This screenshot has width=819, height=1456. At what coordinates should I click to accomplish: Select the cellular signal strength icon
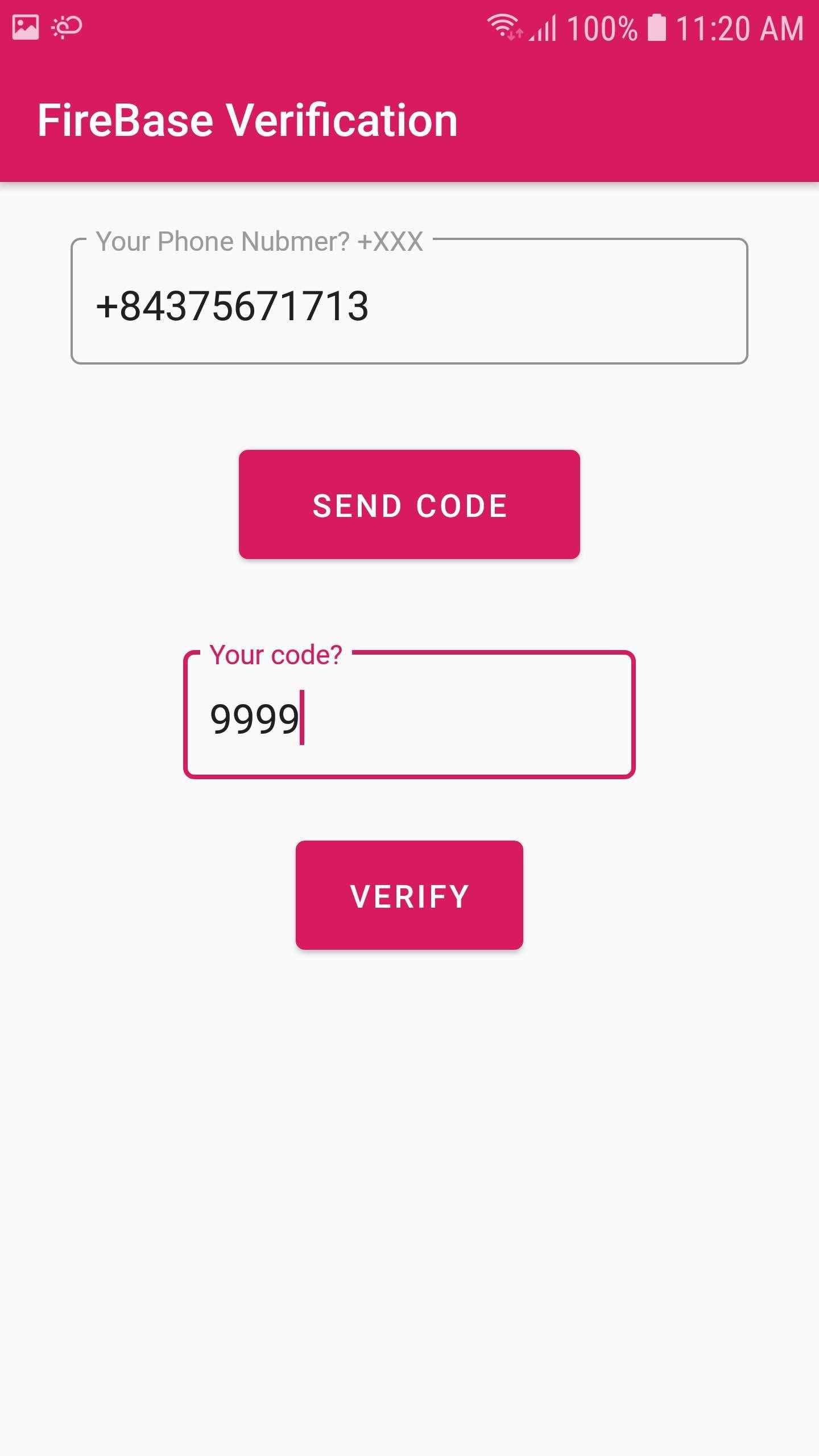[540, 27]
